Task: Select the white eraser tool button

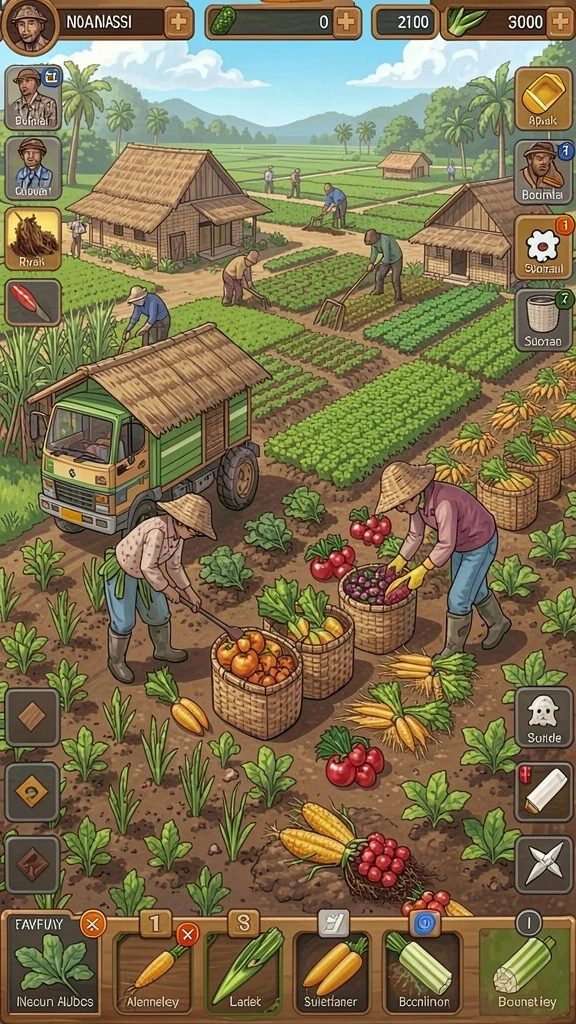Action: (x=544, y=792)
